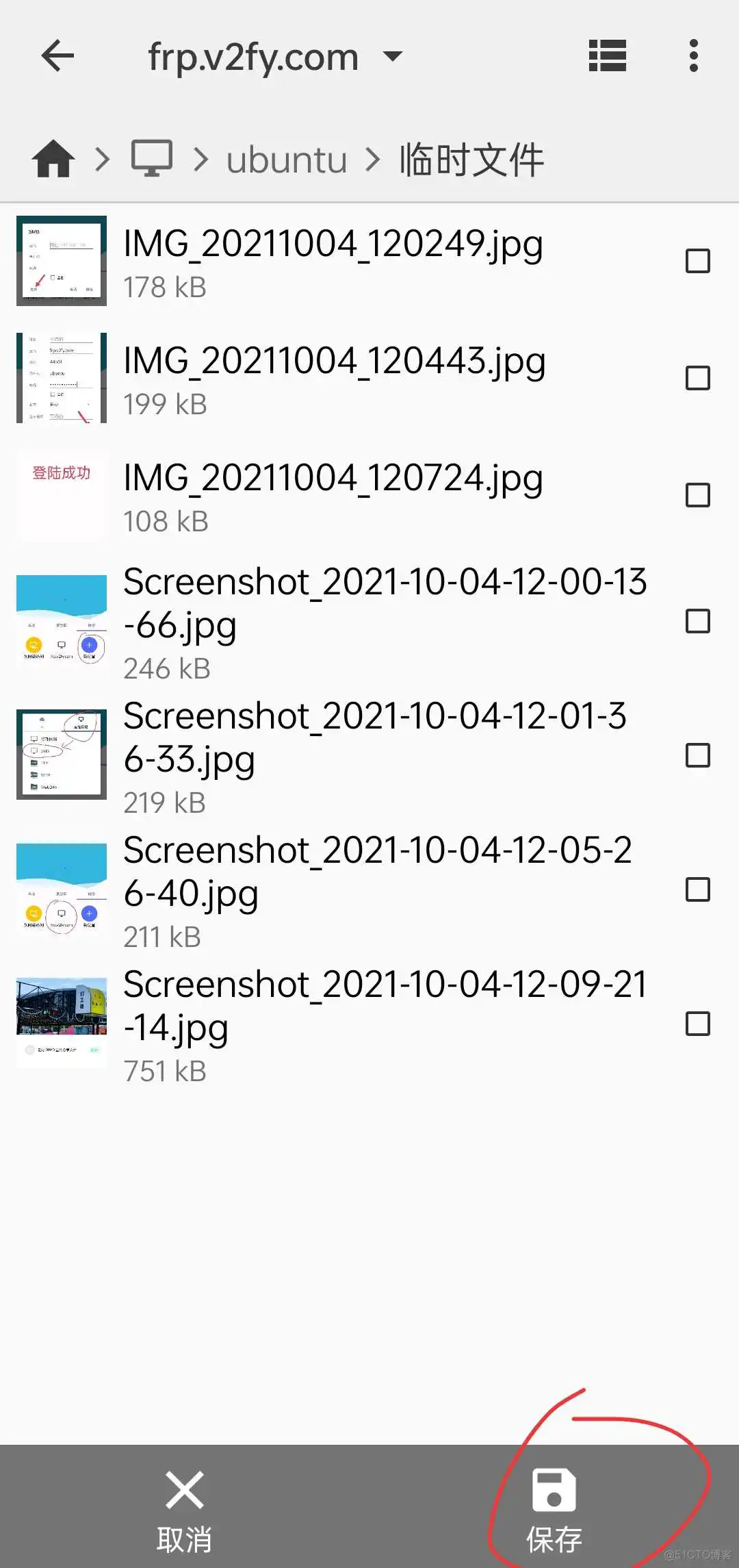The height and width of the screenshot is (1568, 739).
Task: Tap the 登陆成功 image thumbnail
Action: pyautogui.click(x=60, y=494)
